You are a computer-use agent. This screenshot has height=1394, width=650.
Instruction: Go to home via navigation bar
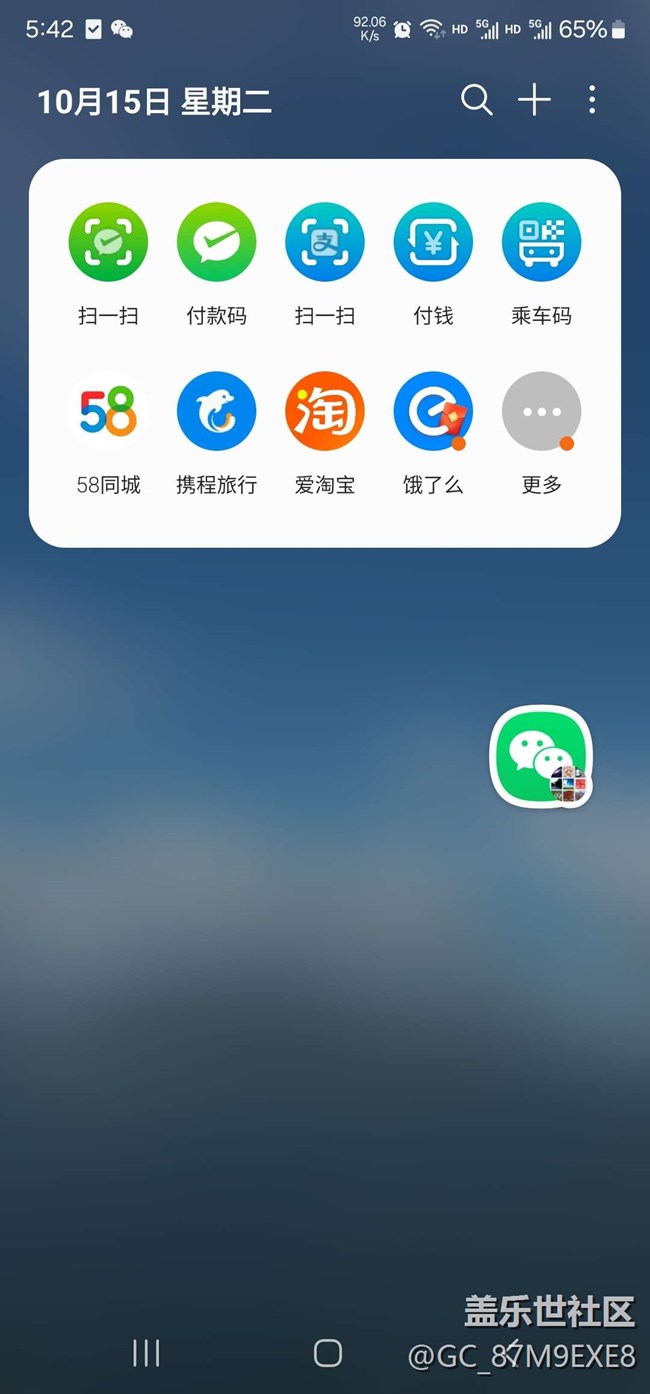point(328,1353)
